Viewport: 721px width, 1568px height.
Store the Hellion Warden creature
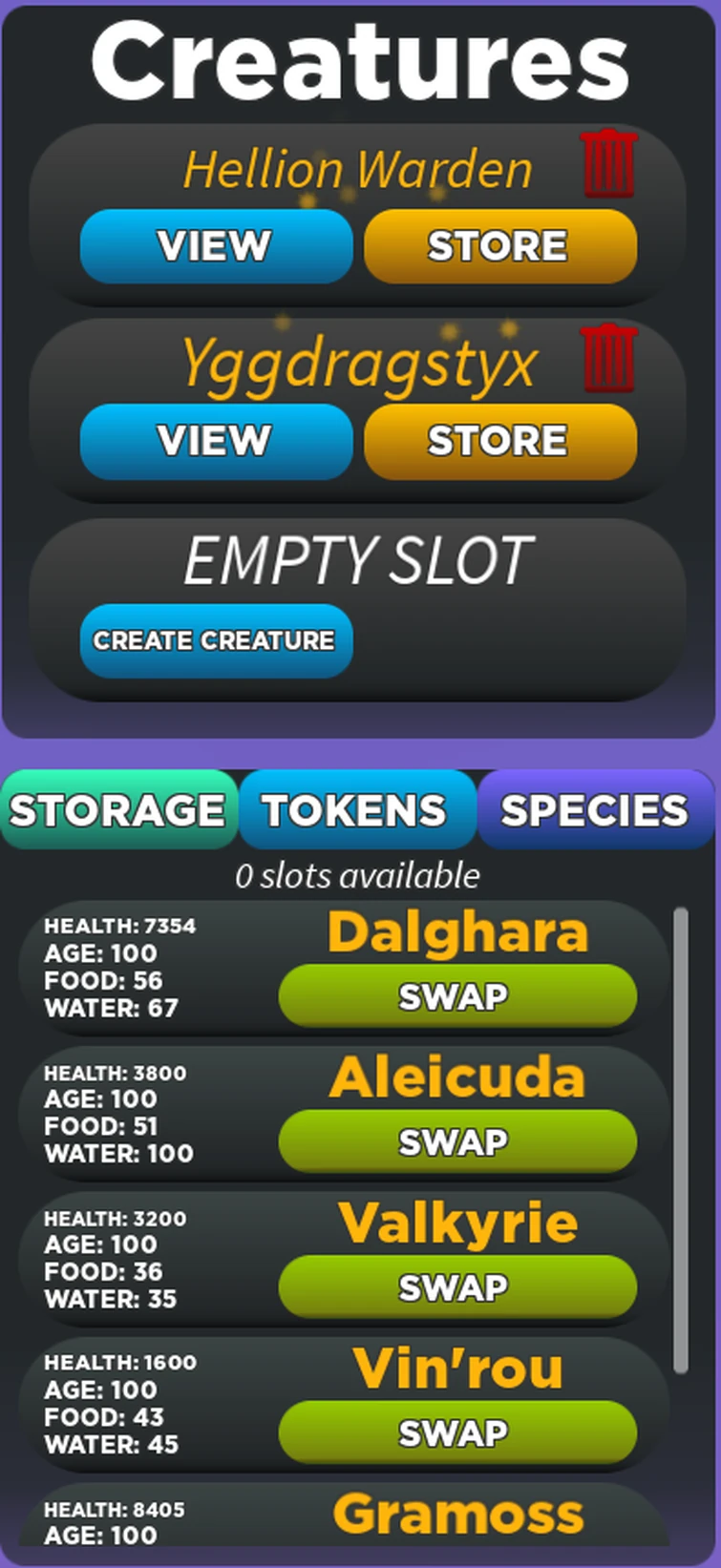click(x=499, y=246)
